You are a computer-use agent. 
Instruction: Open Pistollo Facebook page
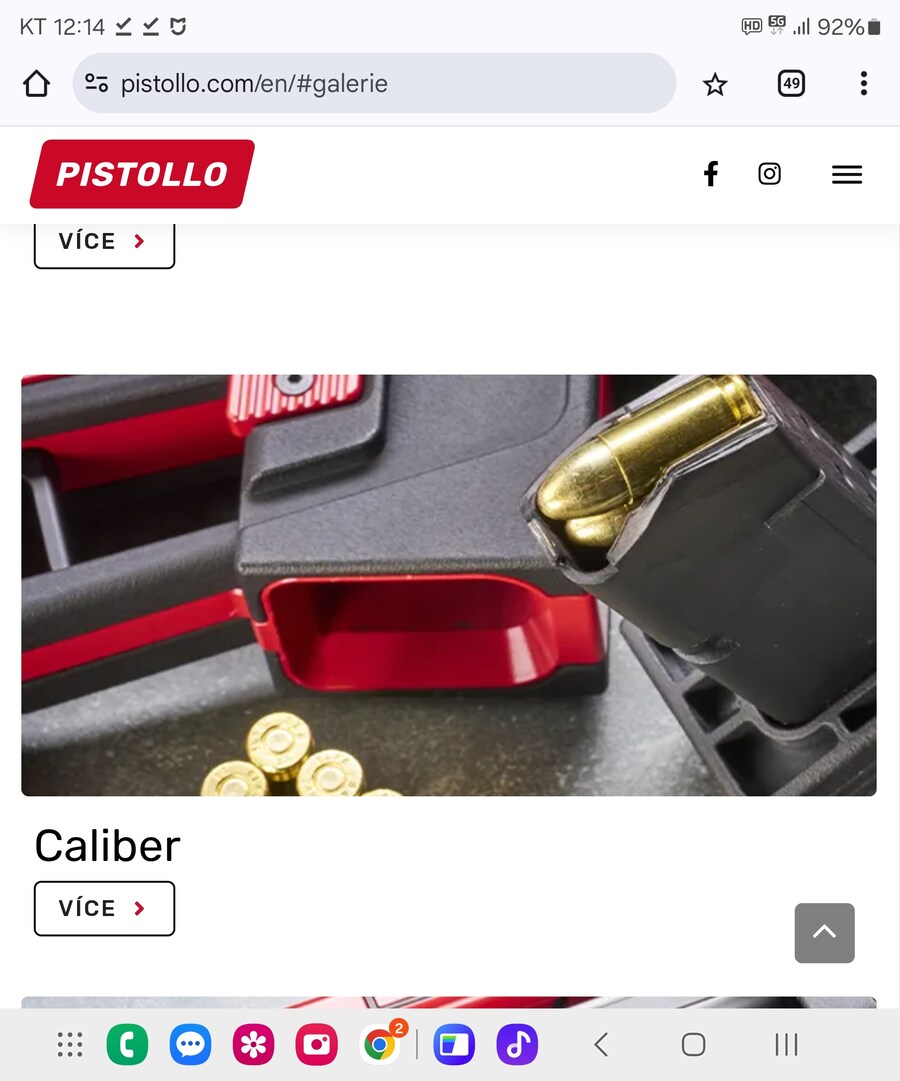pos(710,174)
